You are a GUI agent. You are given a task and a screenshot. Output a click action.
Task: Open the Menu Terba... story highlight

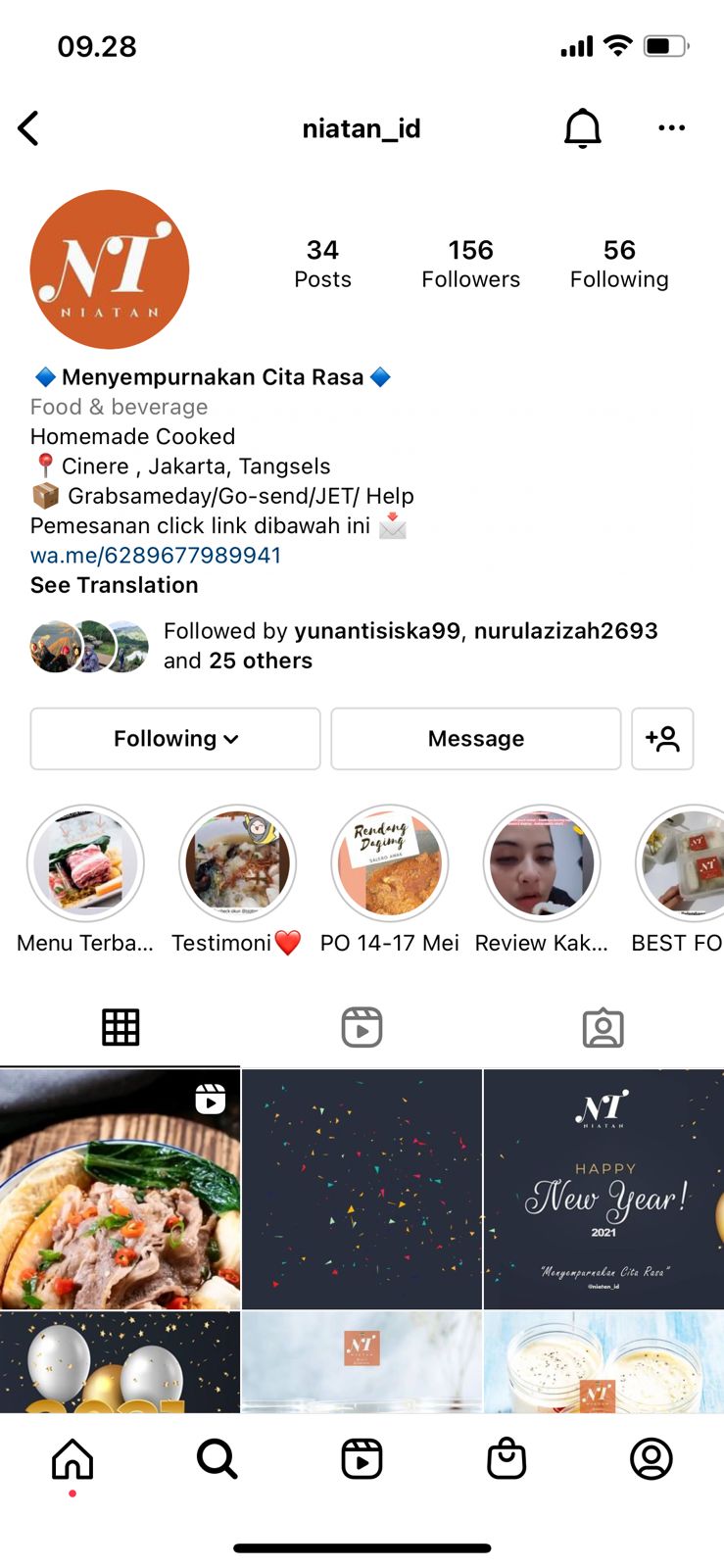point(85,863)
